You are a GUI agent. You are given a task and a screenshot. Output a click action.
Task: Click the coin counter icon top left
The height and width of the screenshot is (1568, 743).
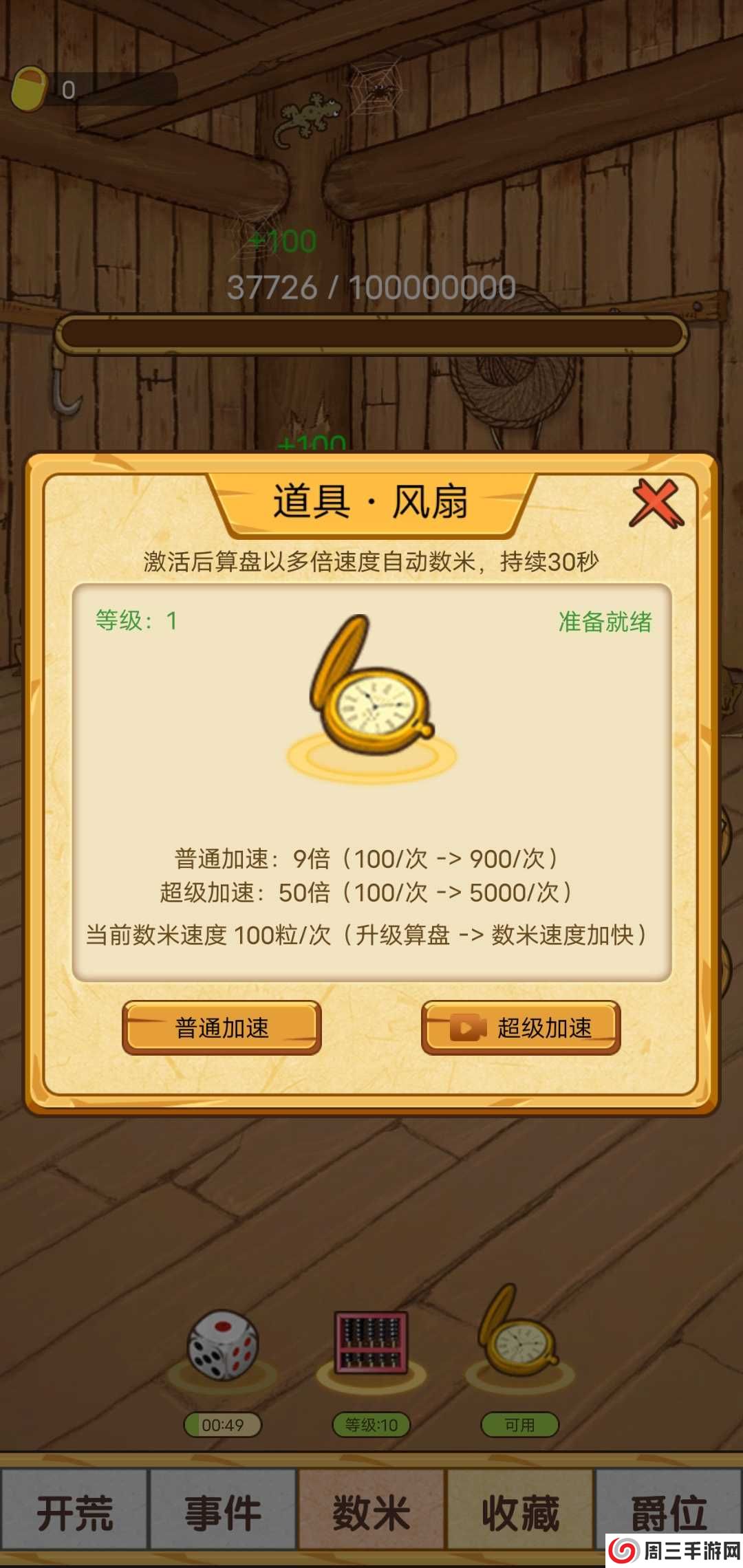click(x=31, y=88)
